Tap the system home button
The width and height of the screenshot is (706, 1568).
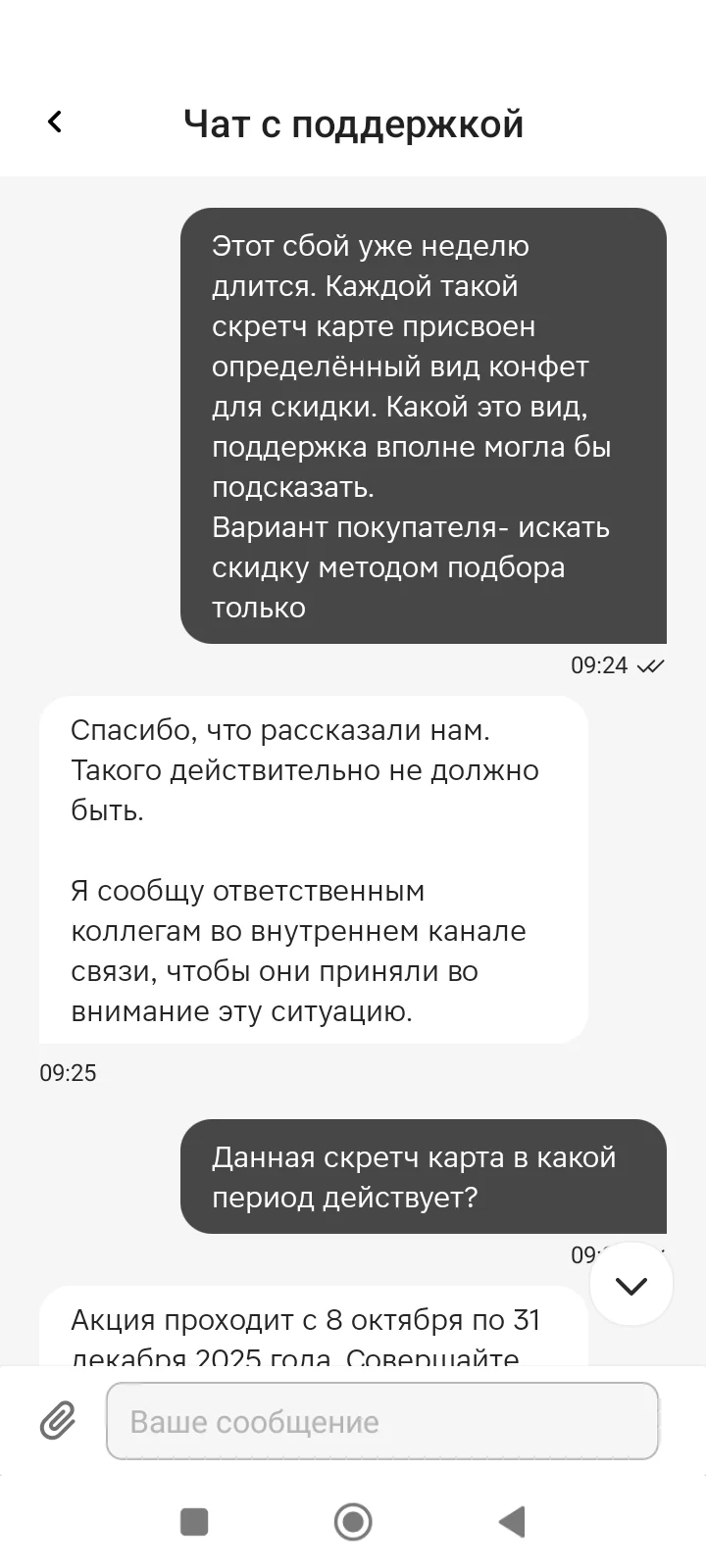coord(353,1522)
